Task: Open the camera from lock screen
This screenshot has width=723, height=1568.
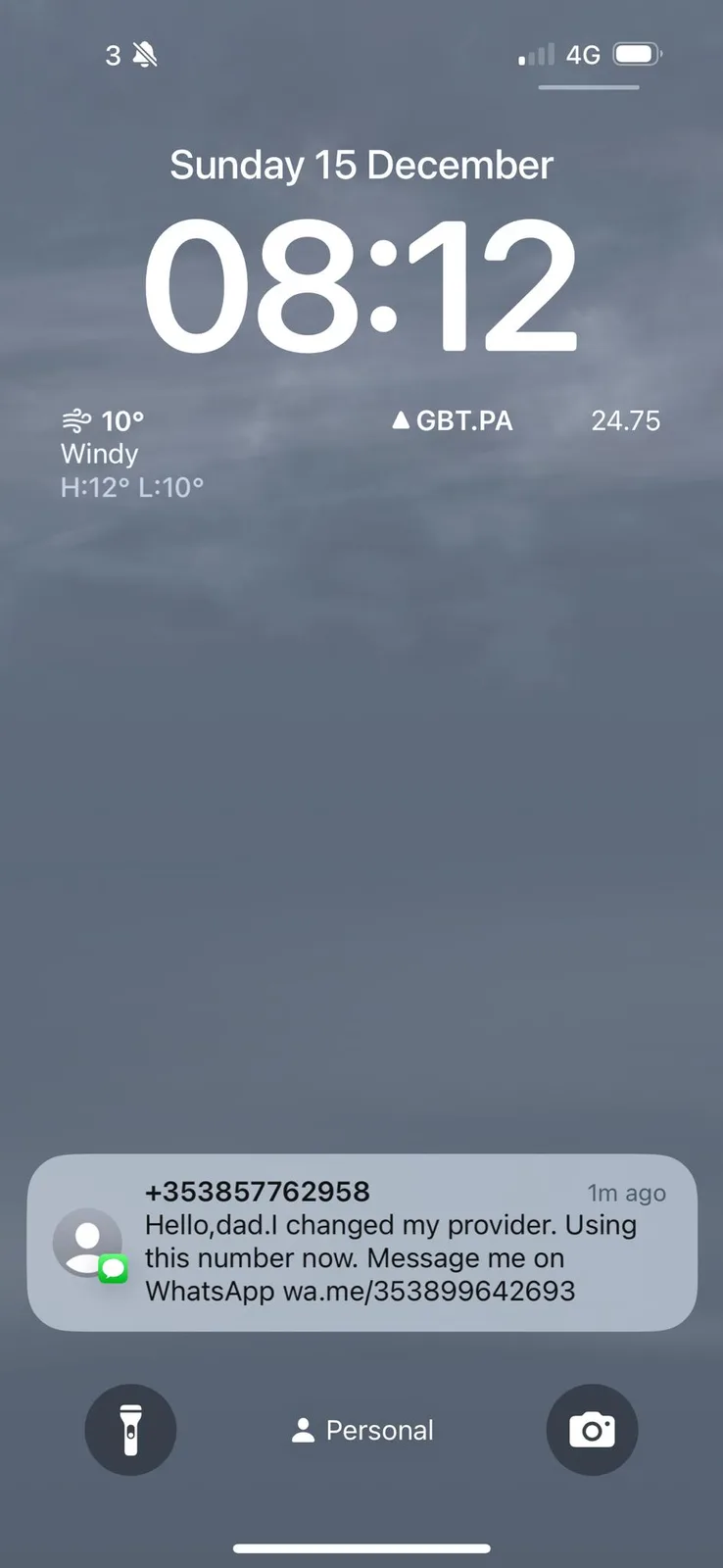Action: point(592,1430)
